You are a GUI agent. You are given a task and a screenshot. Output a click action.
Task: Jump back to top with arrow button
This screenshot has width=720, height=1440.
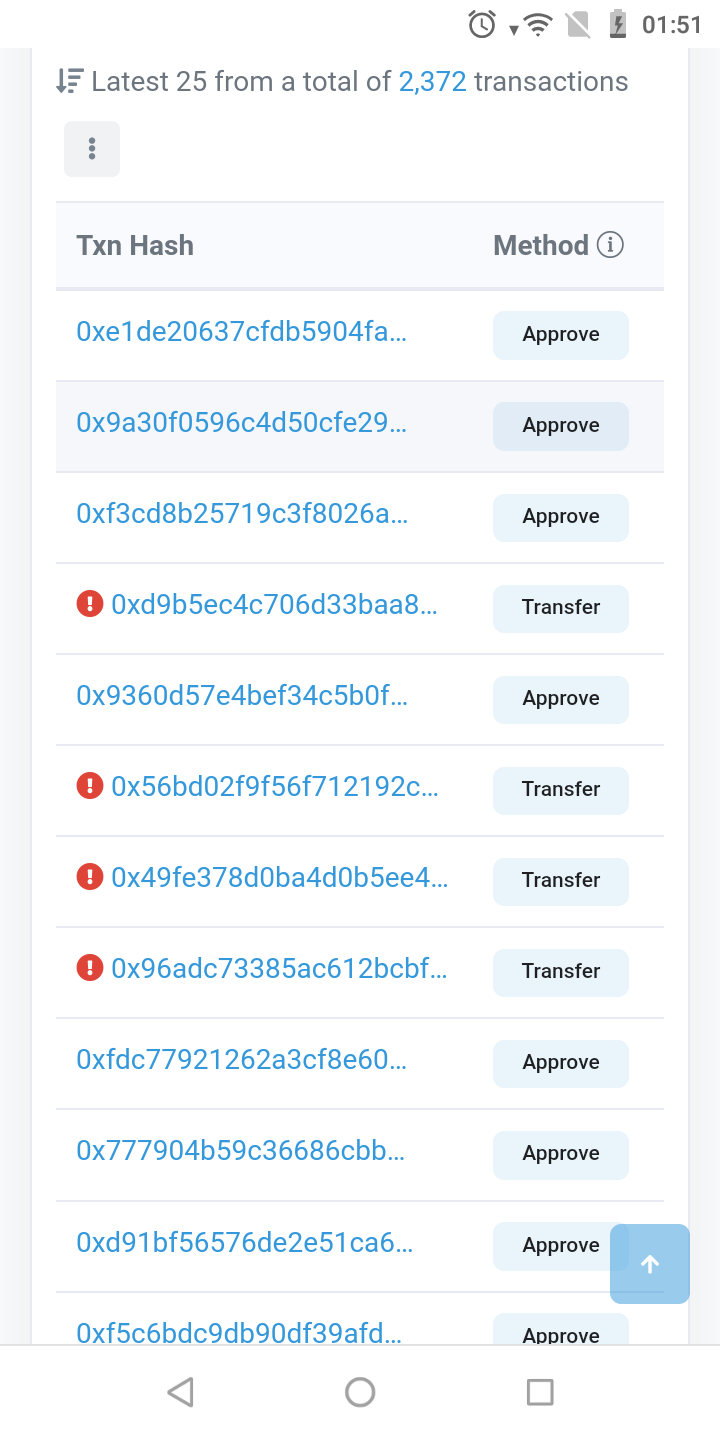point(650,1264)
